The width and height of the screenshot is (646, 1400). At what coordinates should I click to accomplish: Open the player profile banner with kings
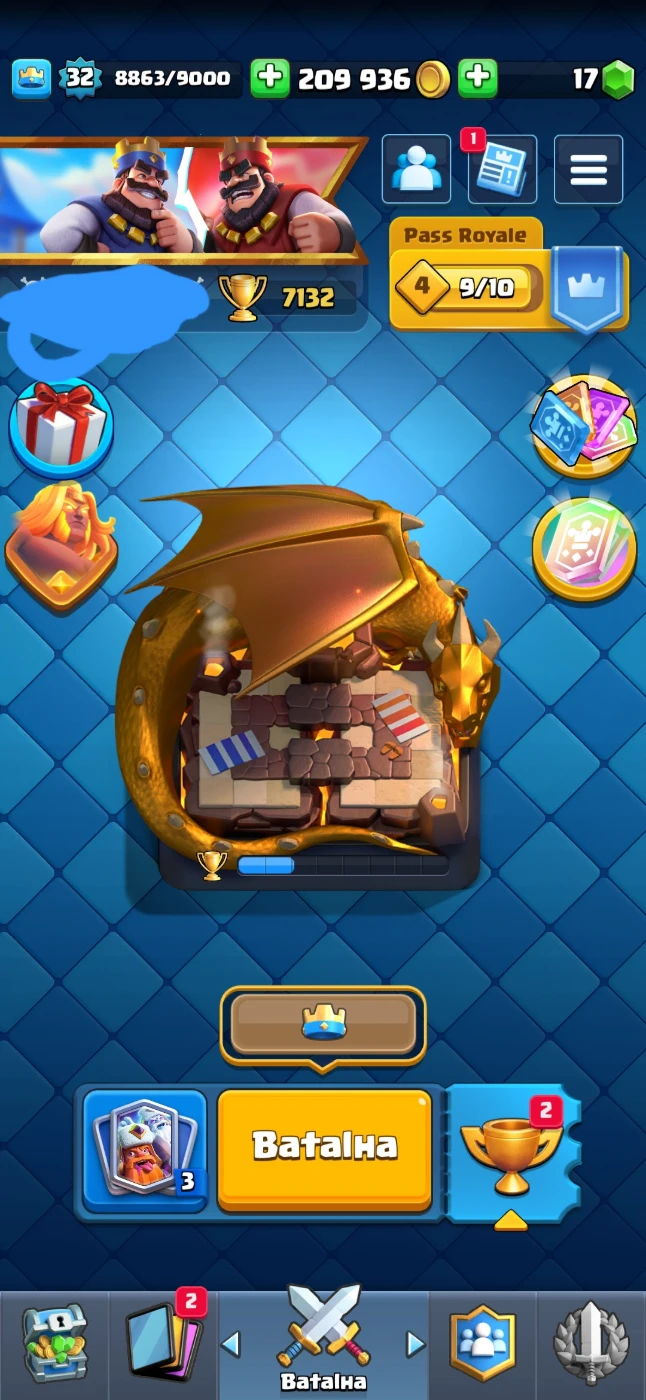point(180,198)
